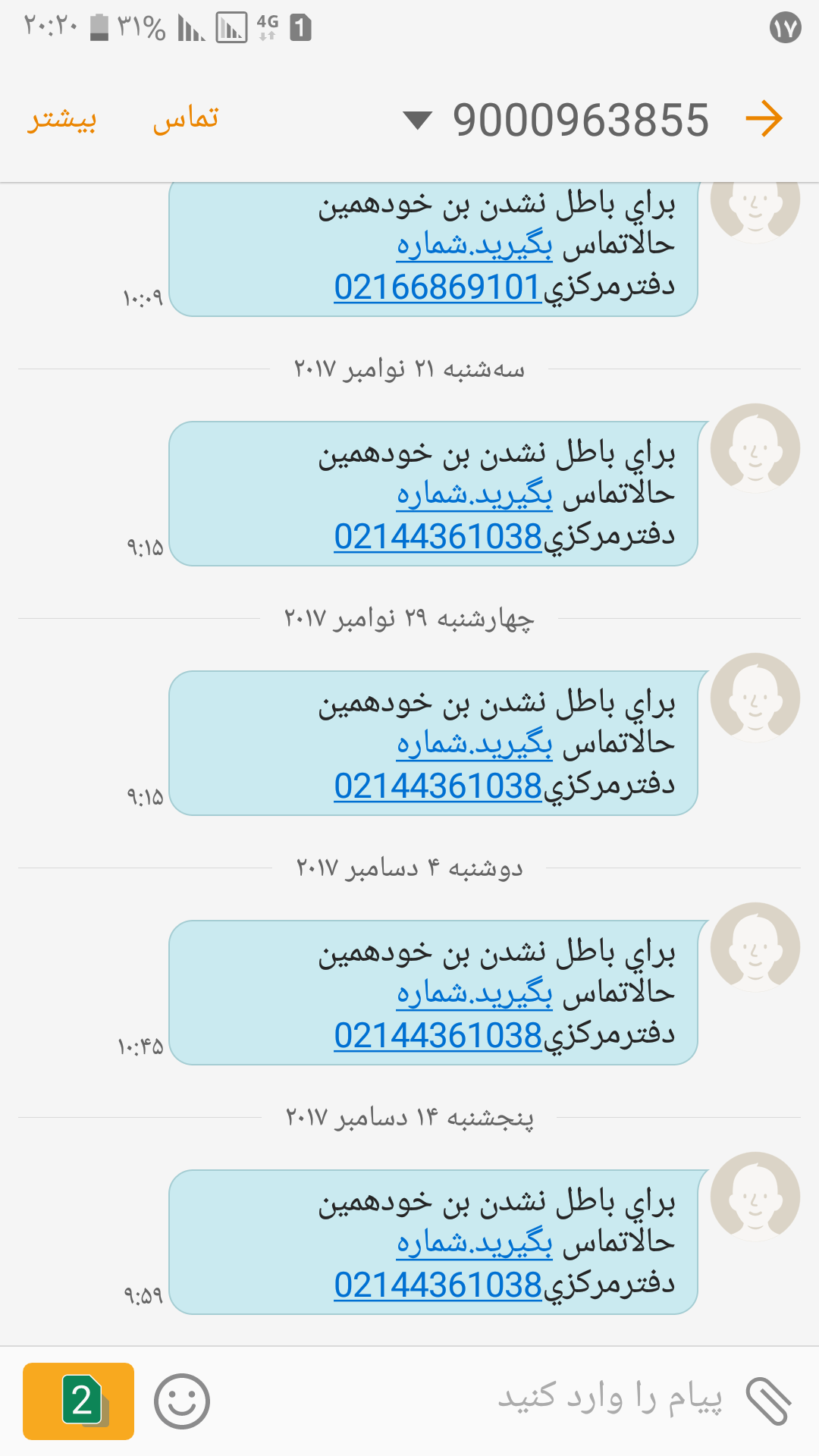Open 02144361038 link in 14 December message
Image resolution: width=819 pixels, height=1456 pixels.
point(438,1285)
